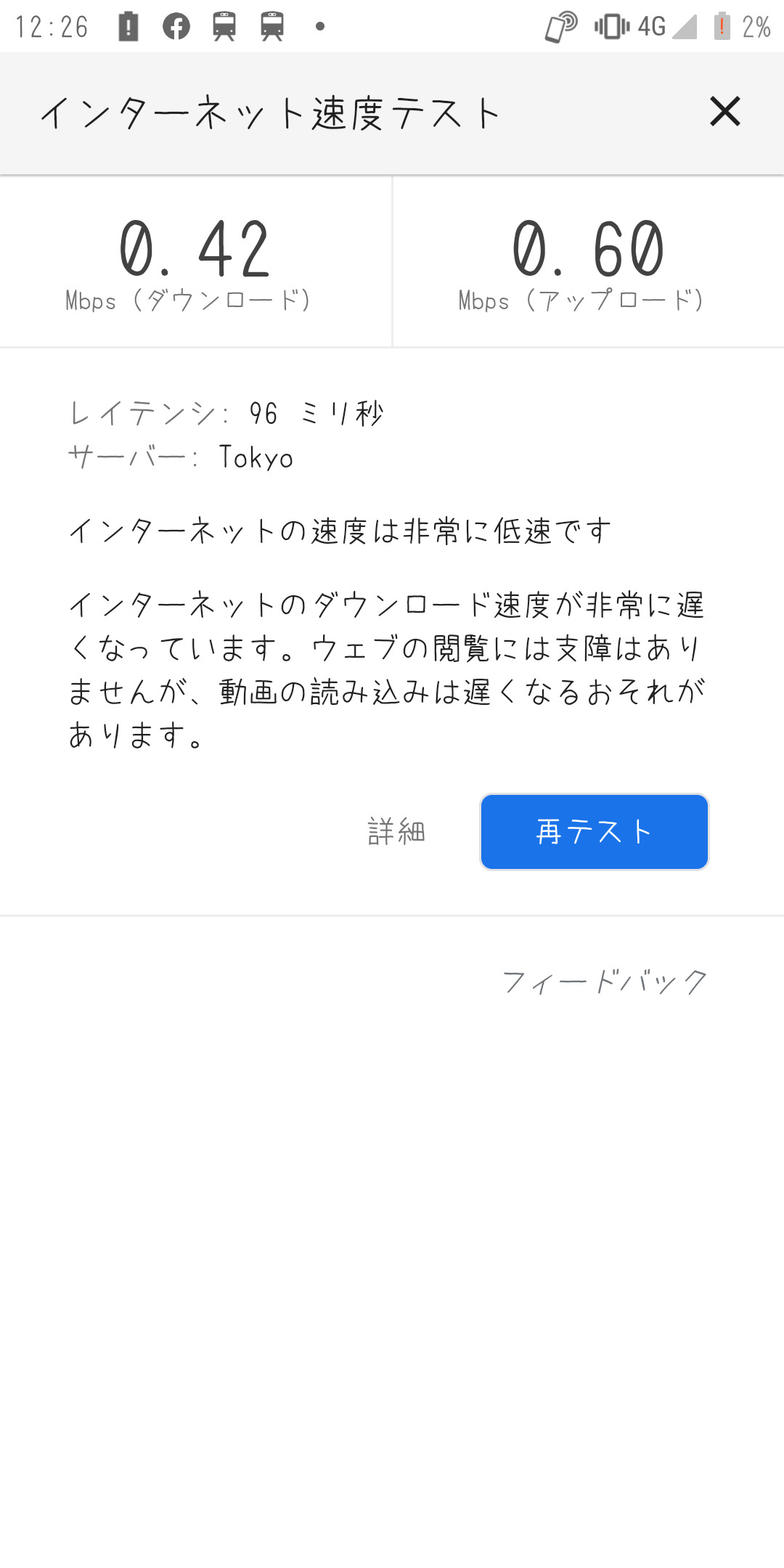This screenshot has width=784, height=1568.
Task: Tap the 再テスト button
Action: point(595,832)
